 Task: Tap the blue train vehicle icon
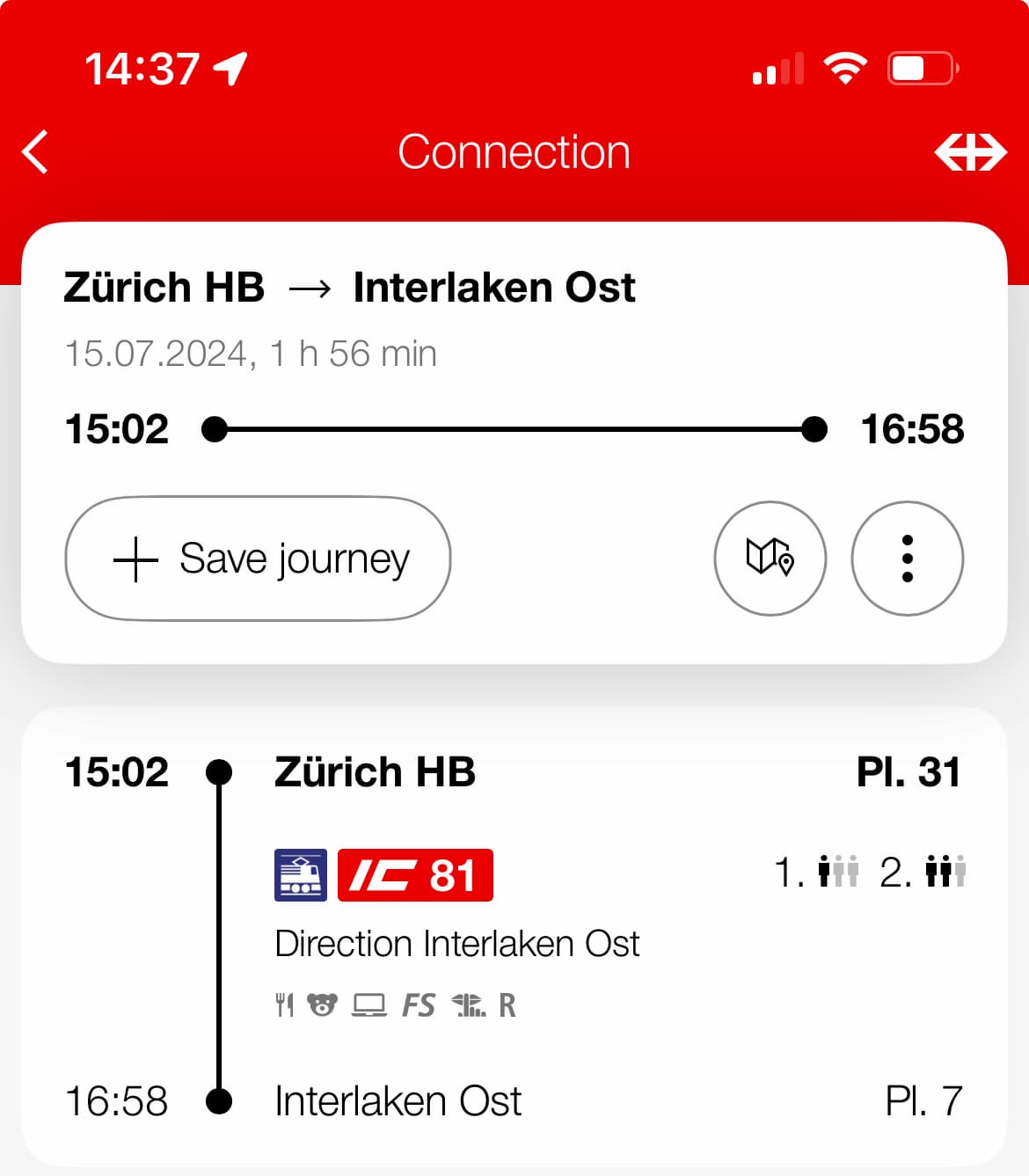(301, 874)
